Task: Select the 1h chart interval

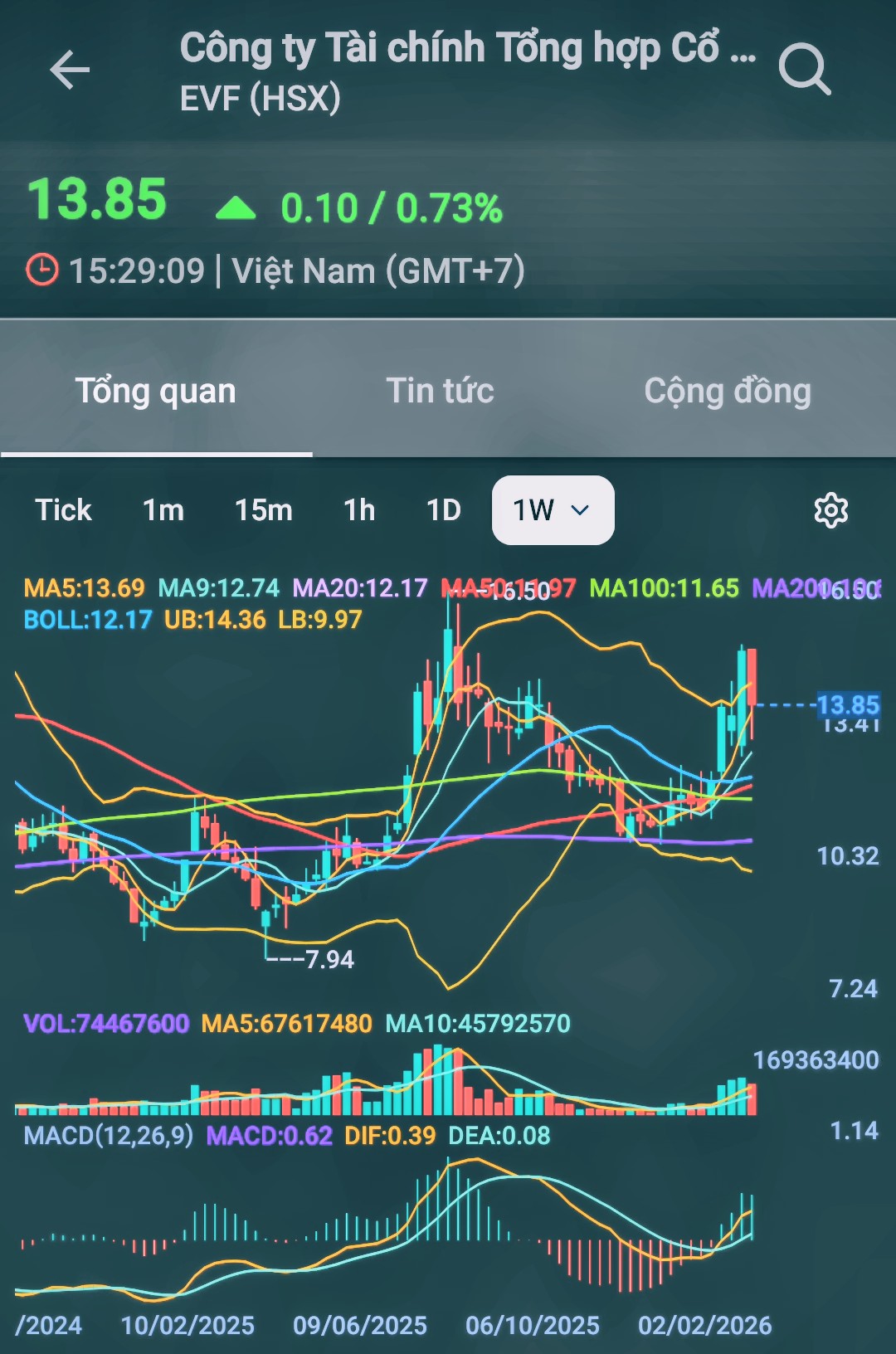Action: [x=359, y=510]
